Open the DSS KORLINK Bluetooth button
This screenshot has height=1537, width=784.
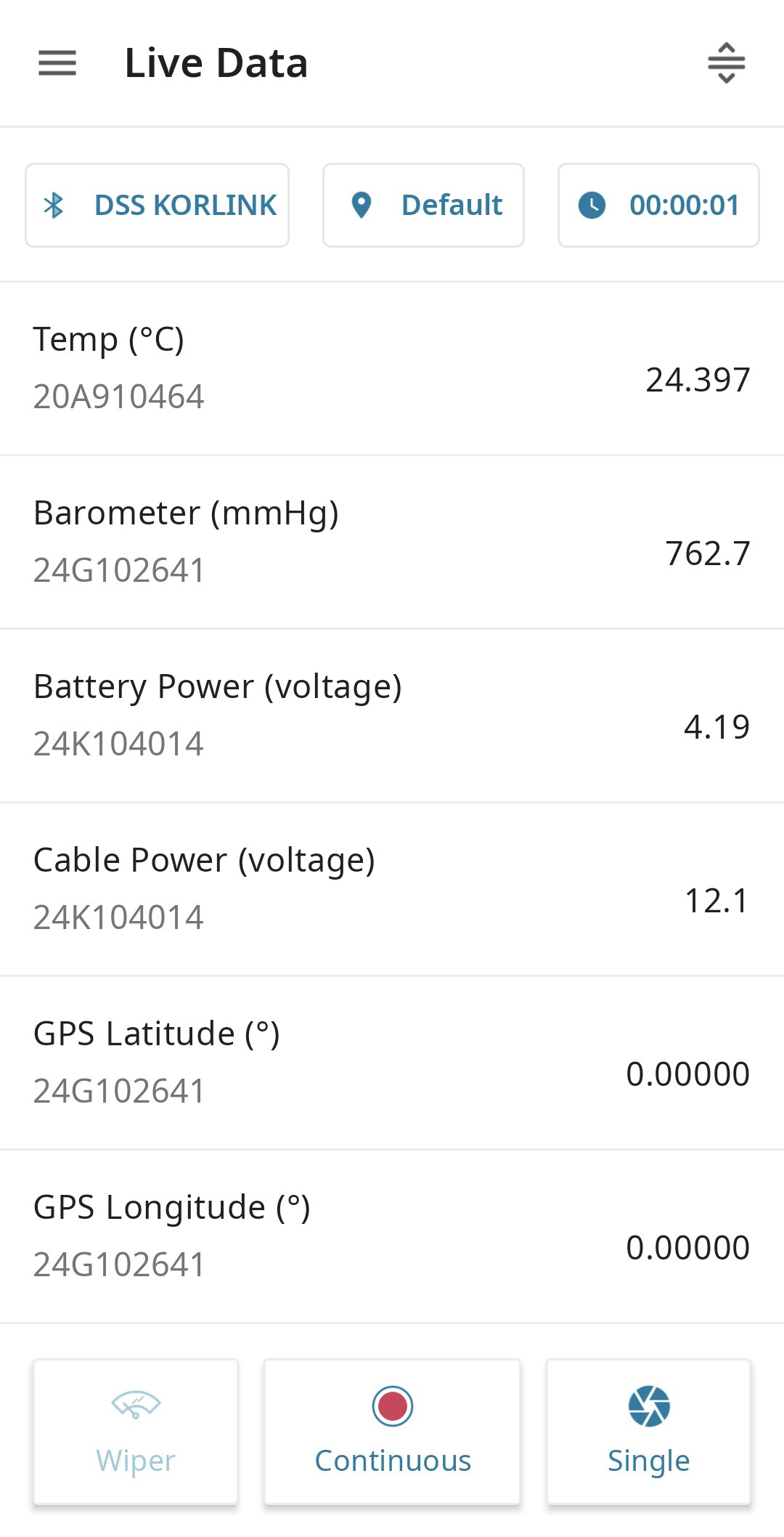pos(158,206)
